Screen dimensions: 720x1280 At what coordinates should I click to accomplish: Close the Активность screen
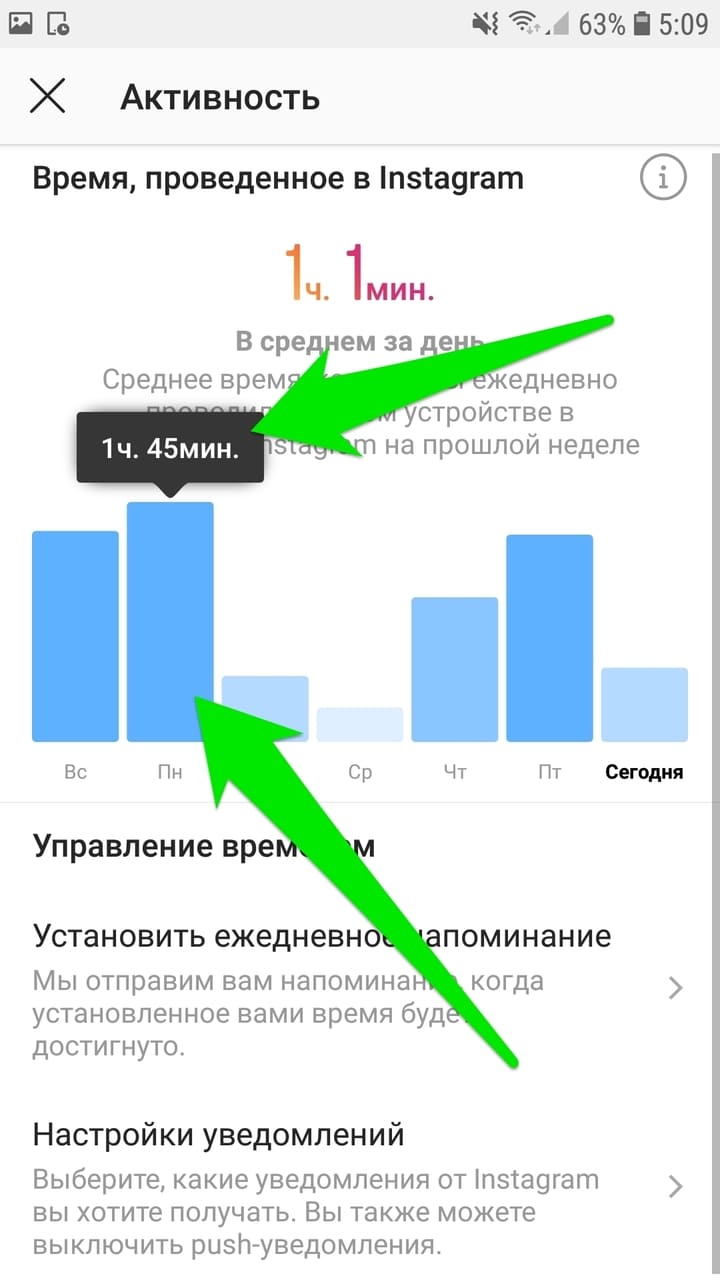click(47, 97)
